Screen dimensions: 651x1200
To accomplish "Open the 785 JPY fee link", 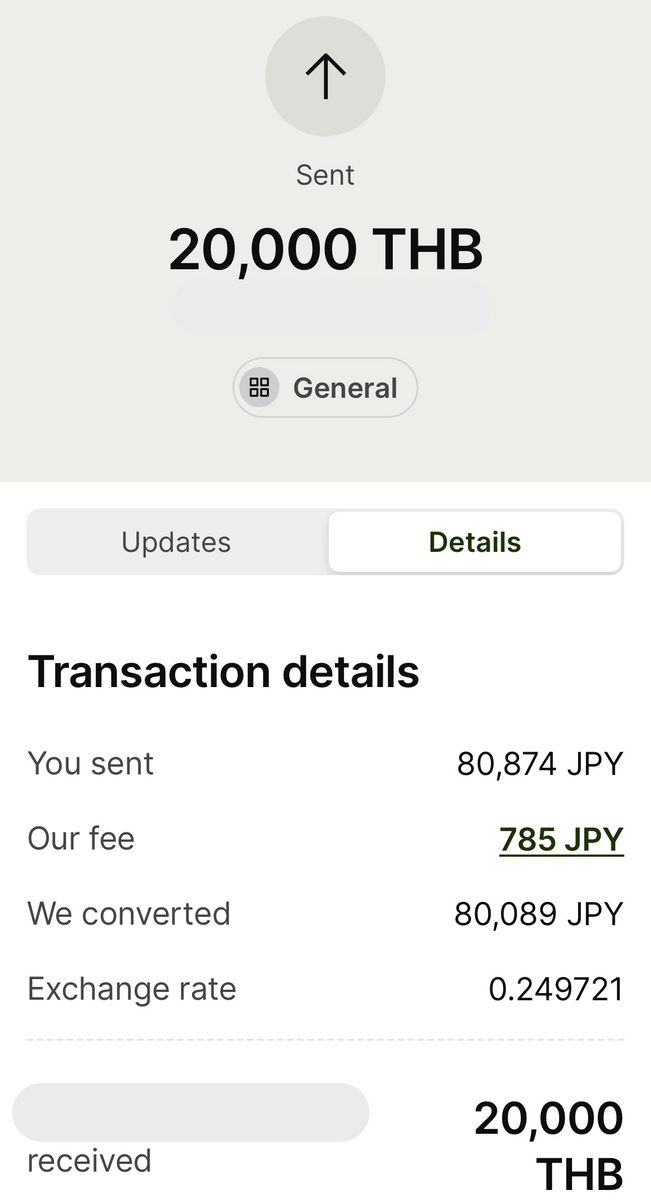I will (x=561, y=839).
